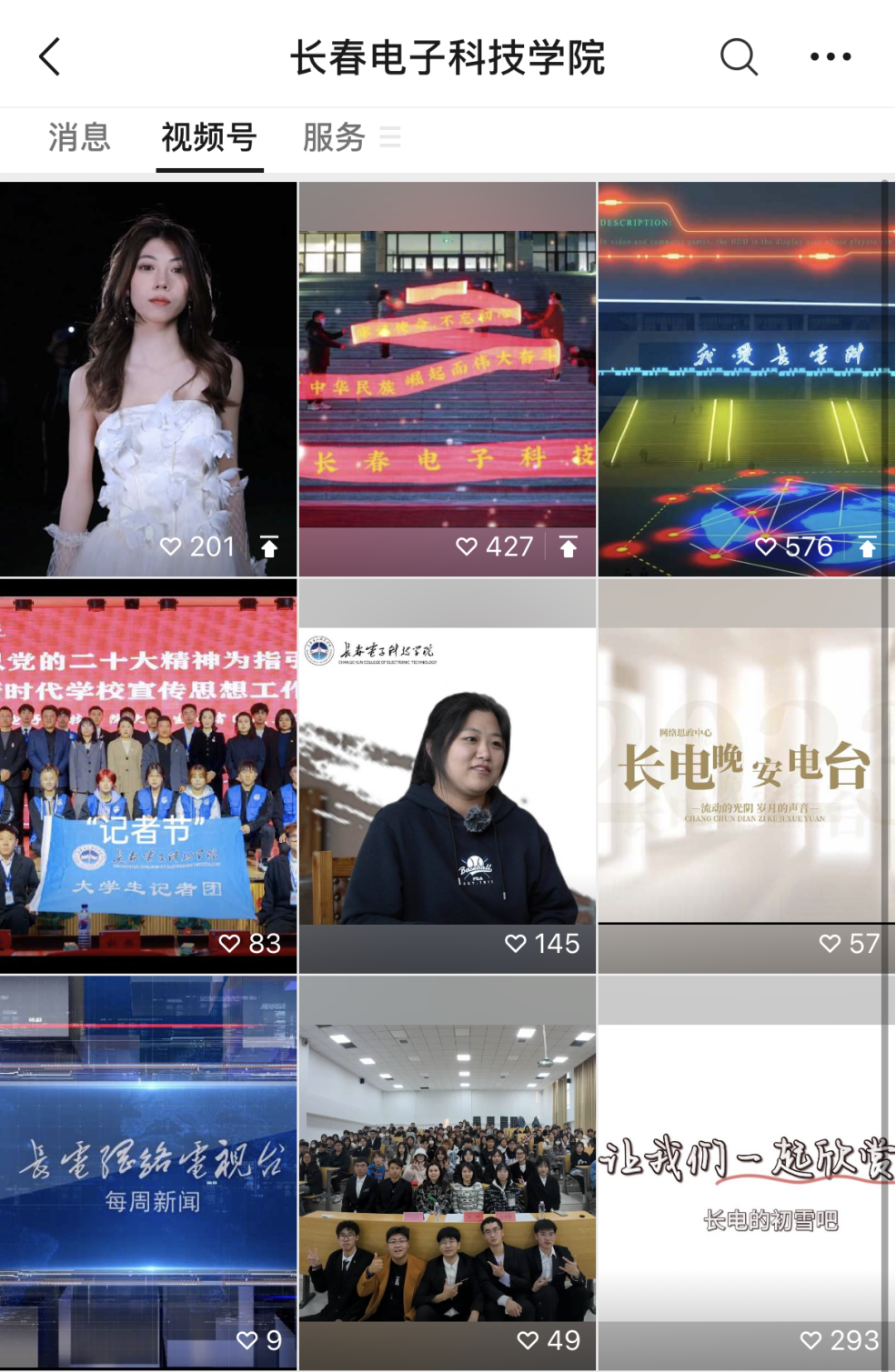Open the white dress video with 201 likes

(x=148, y=379)
